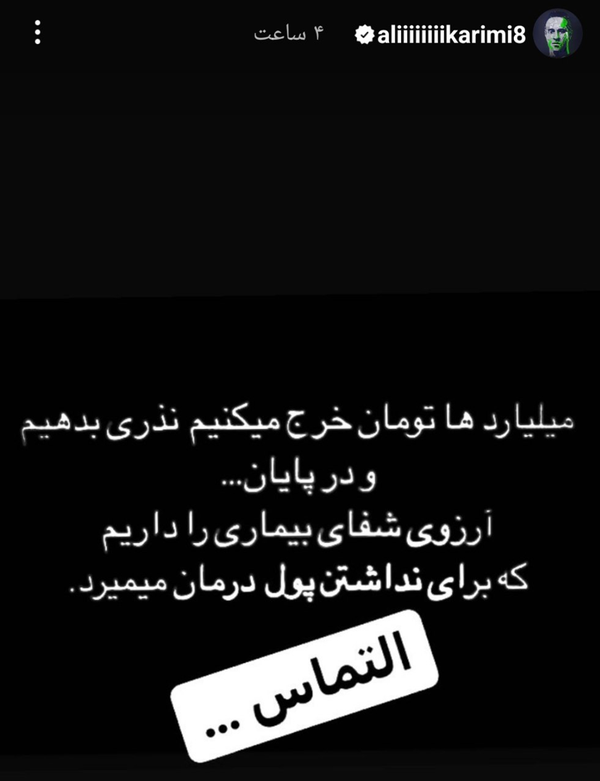Screen dimensions: 600x781
Task: Open aliiiiiiiikarimi8 profile from username
Action: pyautogui.click(x=450, y=34)
